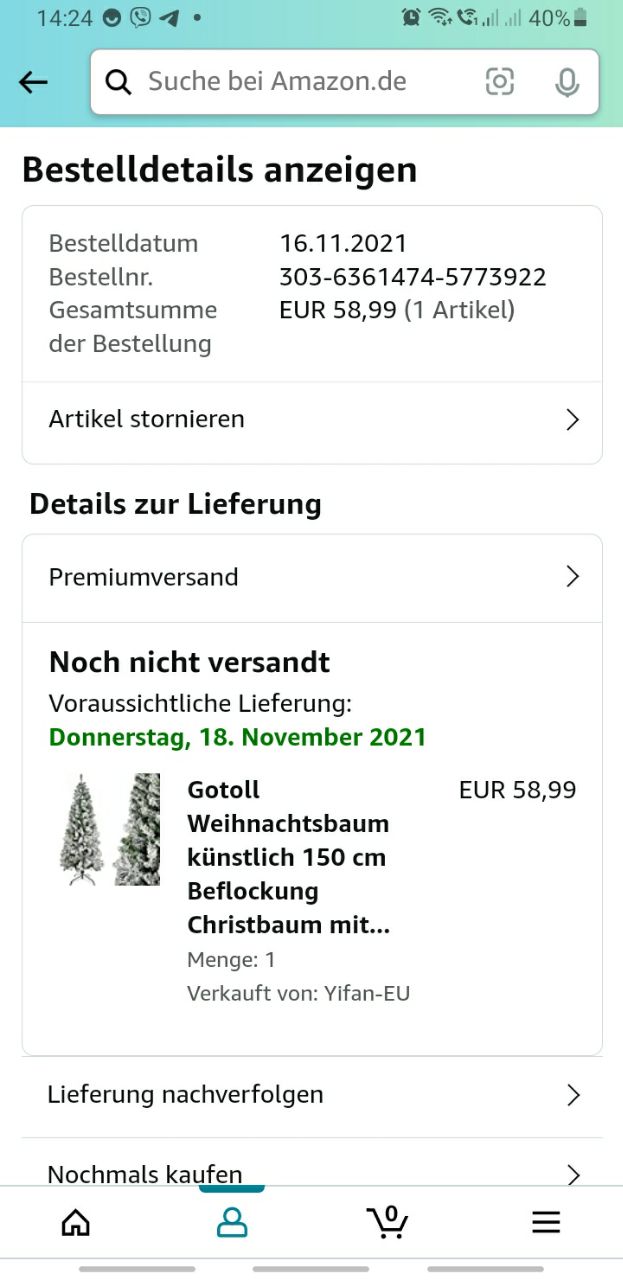Open the Gotoll Weihnachtsbaum product
623x1280 pixels.
click(288, 857)
